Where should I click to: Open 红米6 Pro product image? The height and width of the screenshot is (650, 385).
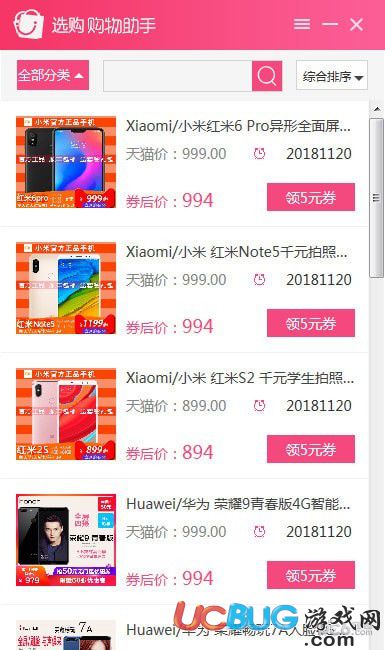click(x=66, y=162)
